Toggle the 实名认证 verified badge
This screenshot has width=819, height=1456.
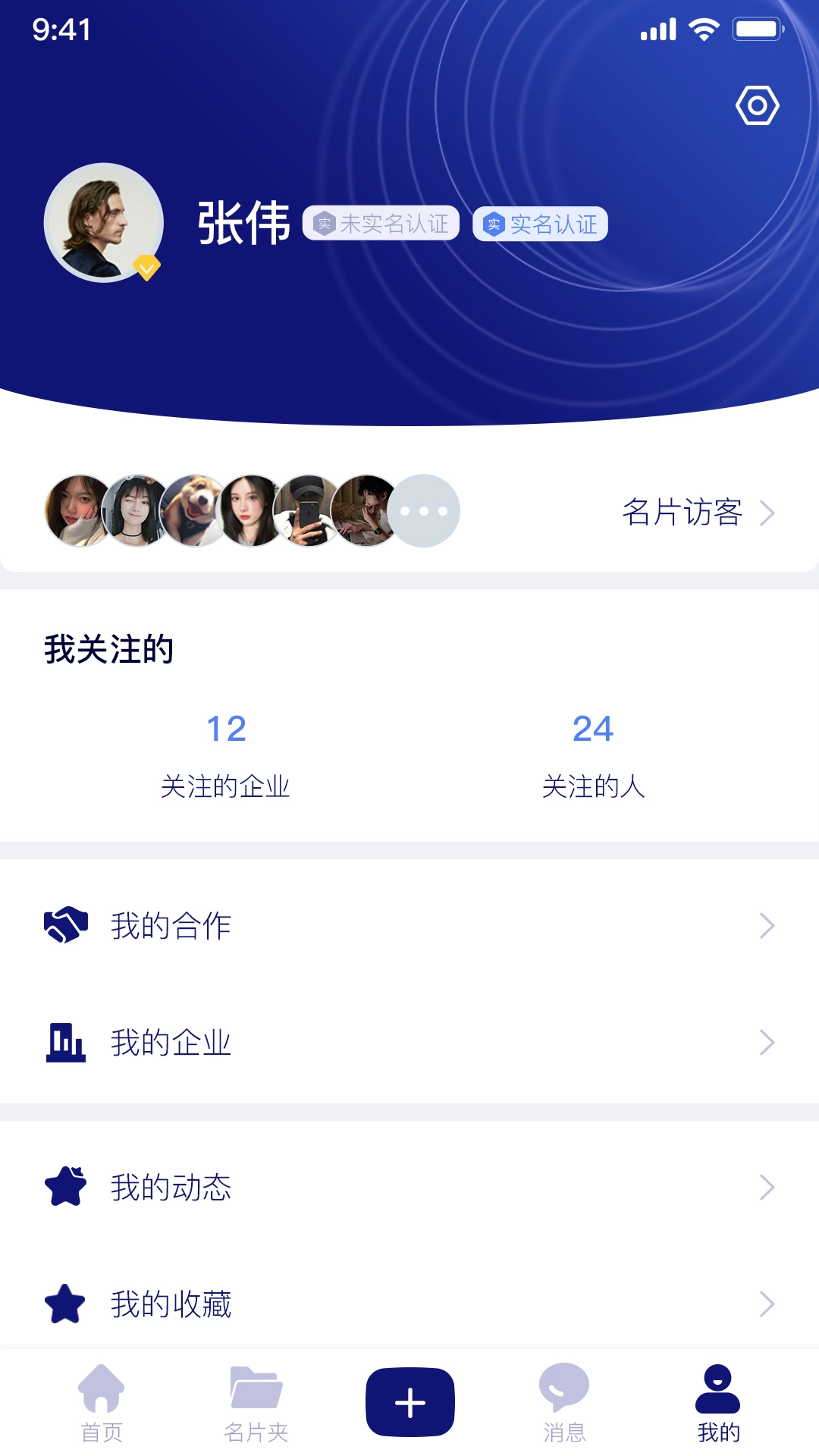tap(539, 222)
